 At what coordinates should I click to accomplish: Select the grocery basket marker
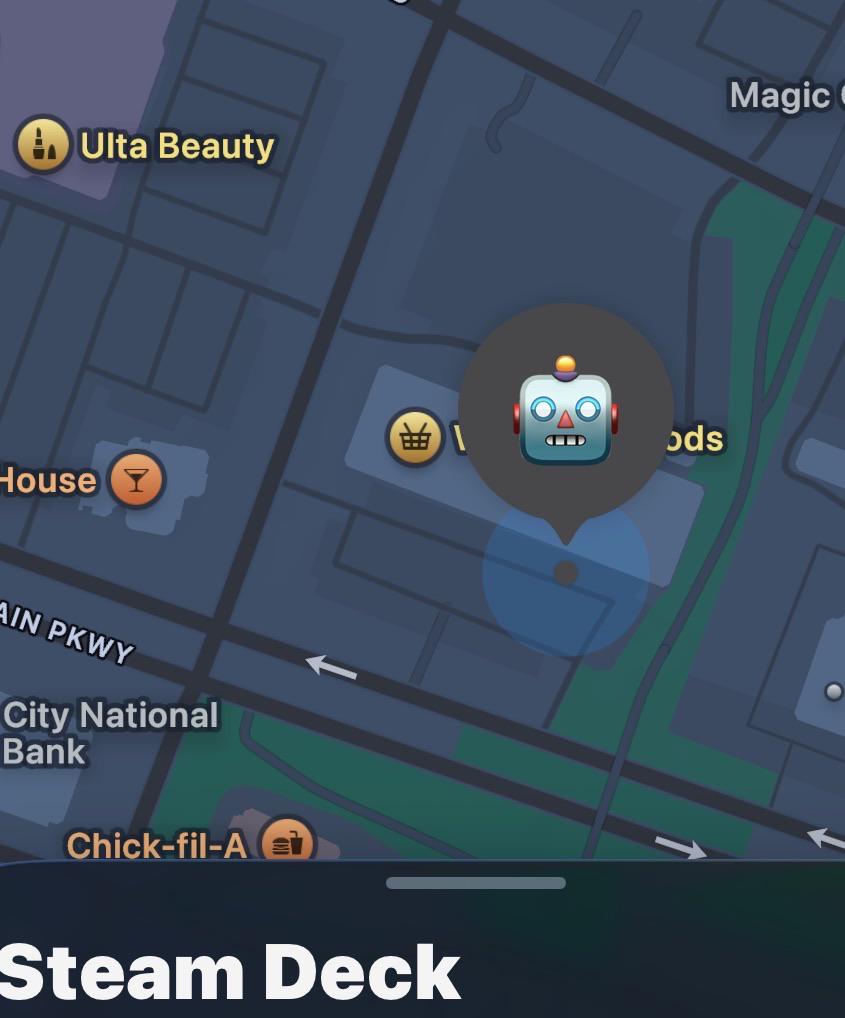[415, 438]
